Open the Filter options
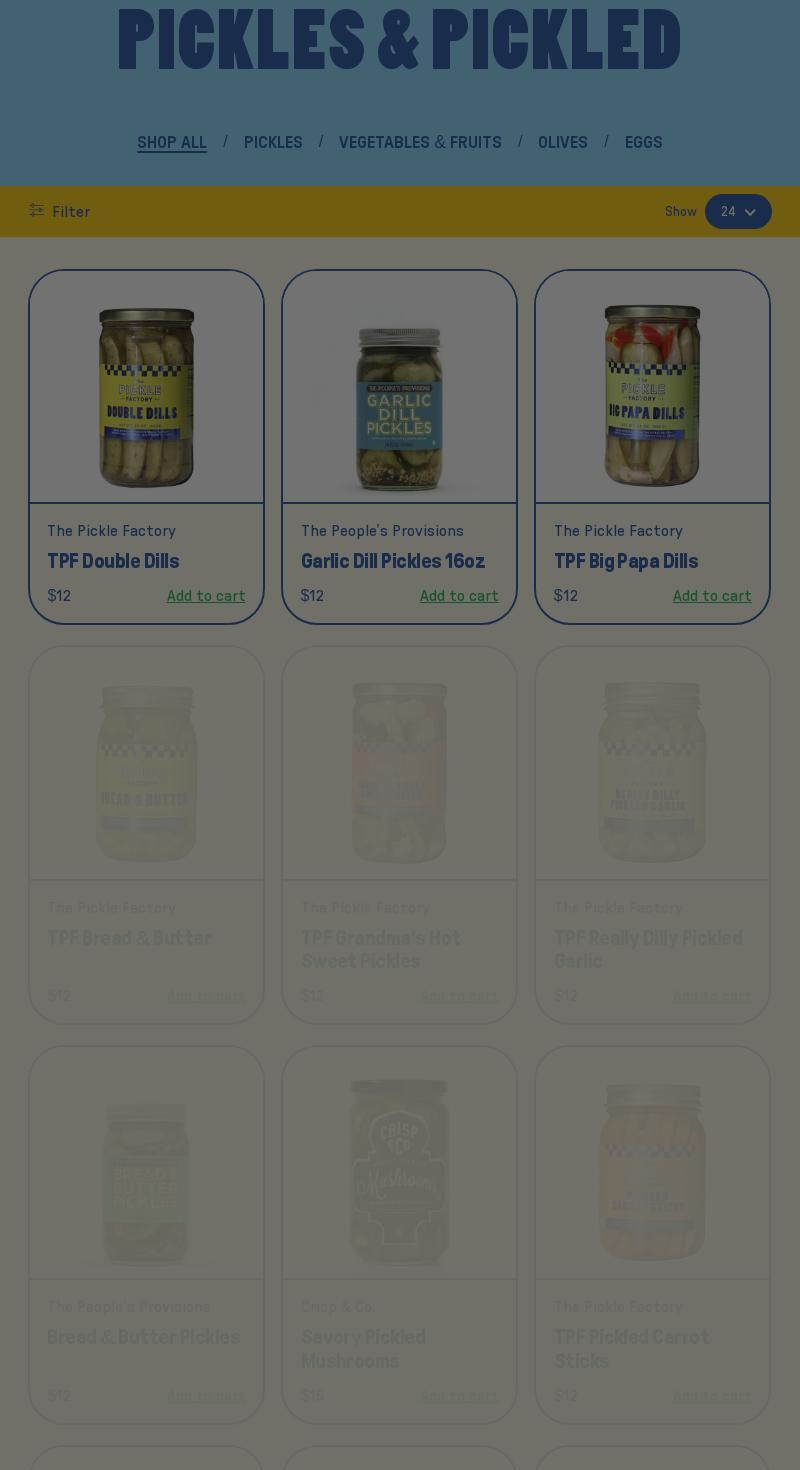This screenshot has width=800, height=1470. 59,211
